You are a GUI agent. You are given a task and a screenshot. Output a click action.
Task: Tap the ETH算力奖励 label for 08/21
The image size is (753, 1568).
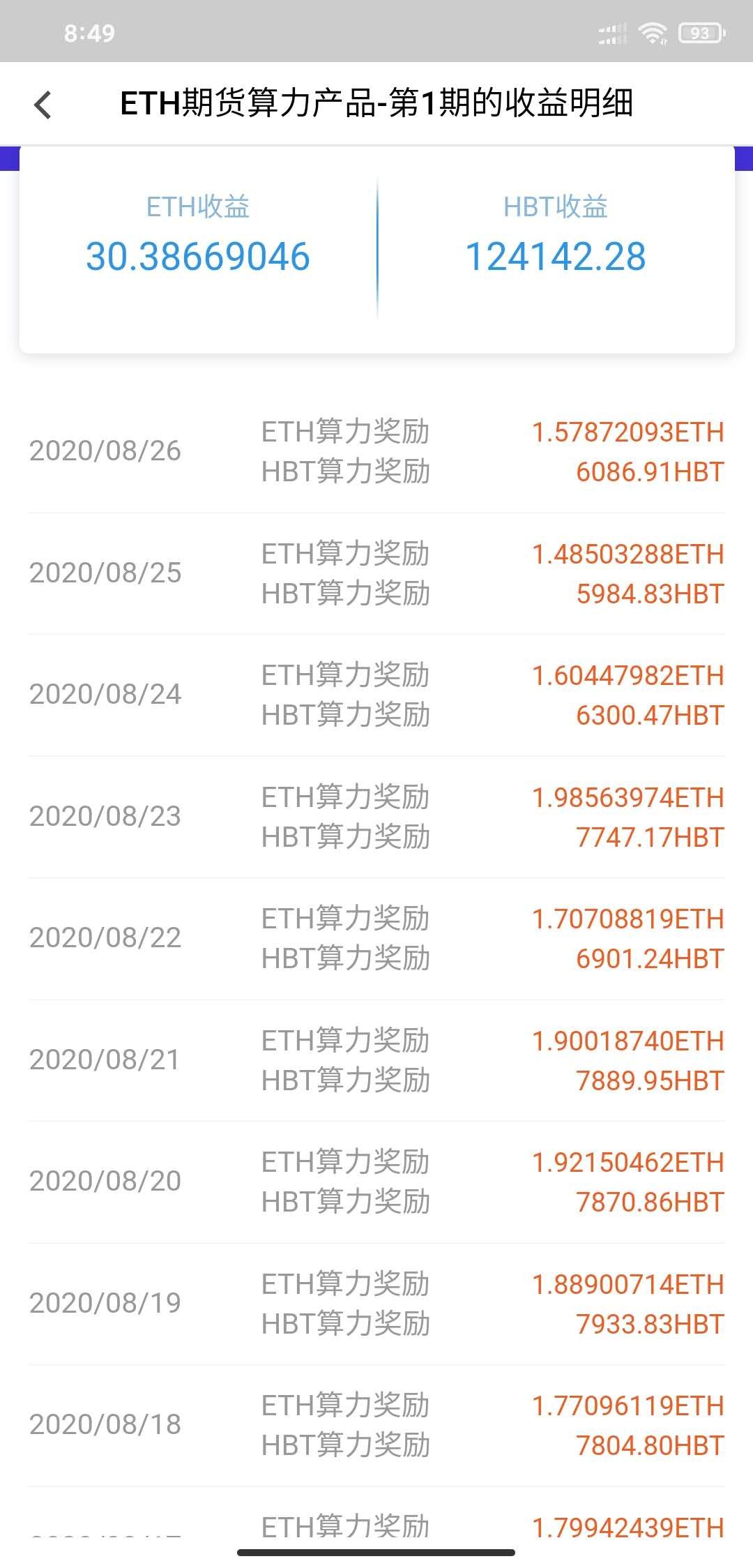[343, 1040]
